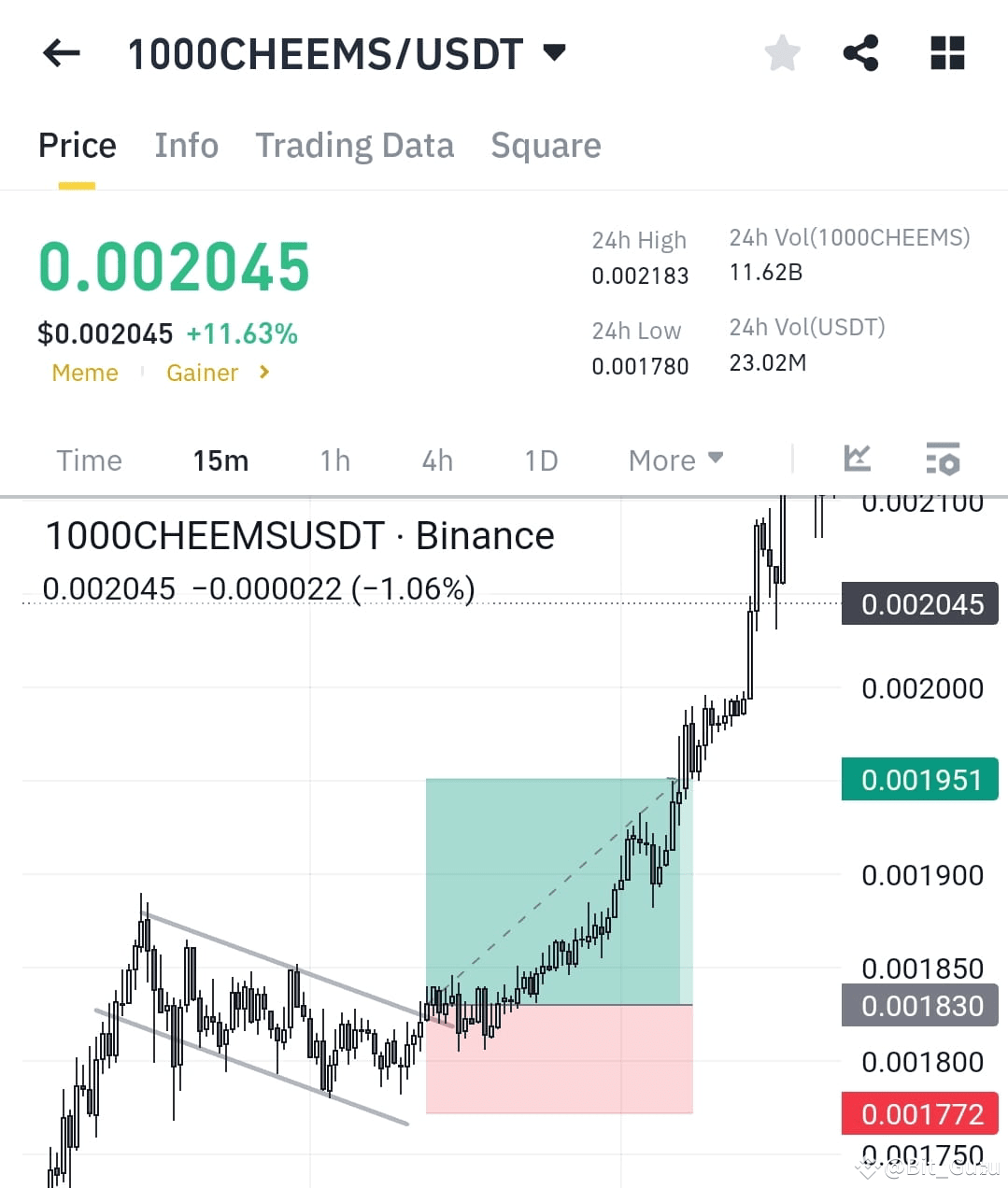Open the indicator settings icon
The height and width of the screenshot is (1188, 1008).
pos(943,458)
